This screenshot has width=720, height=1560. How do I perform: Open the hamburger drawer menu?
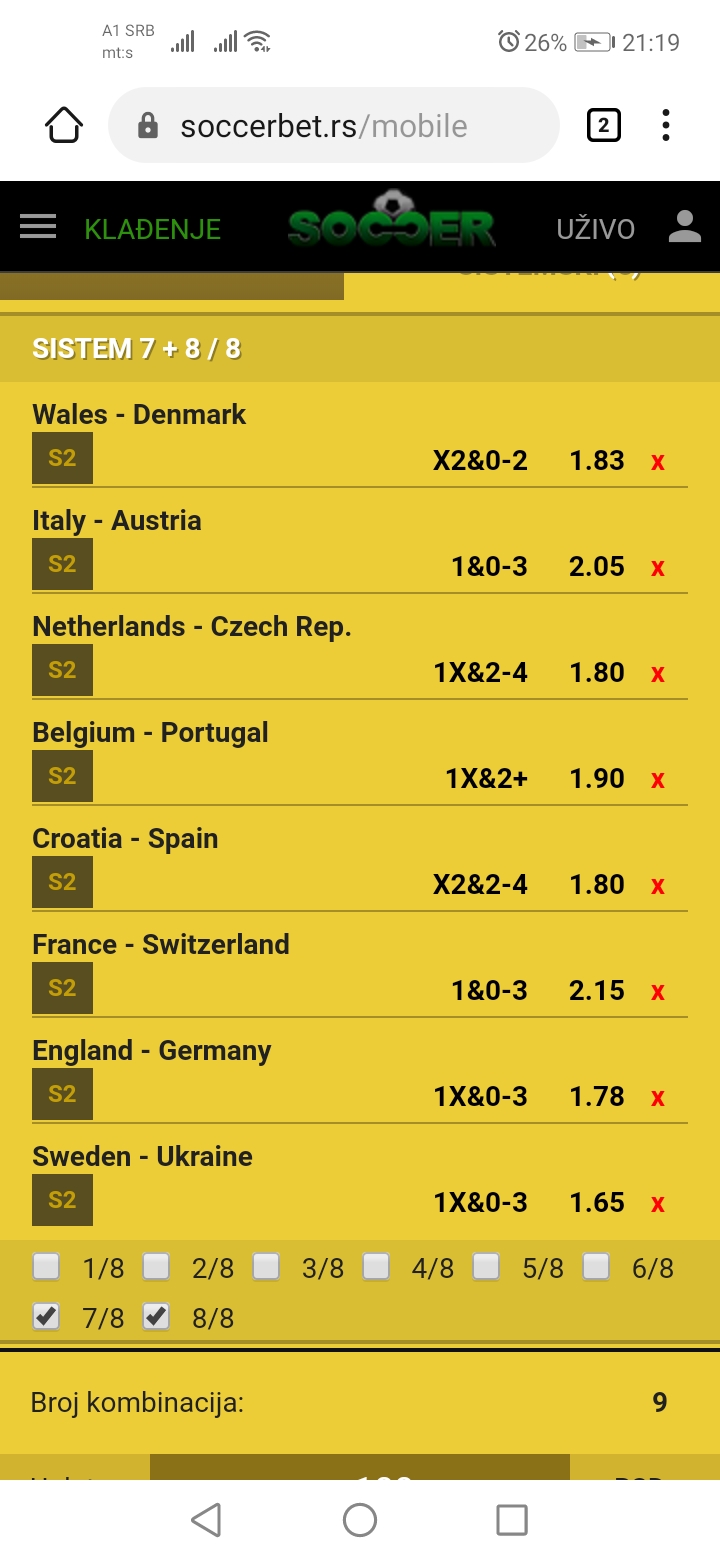[38, 227]
